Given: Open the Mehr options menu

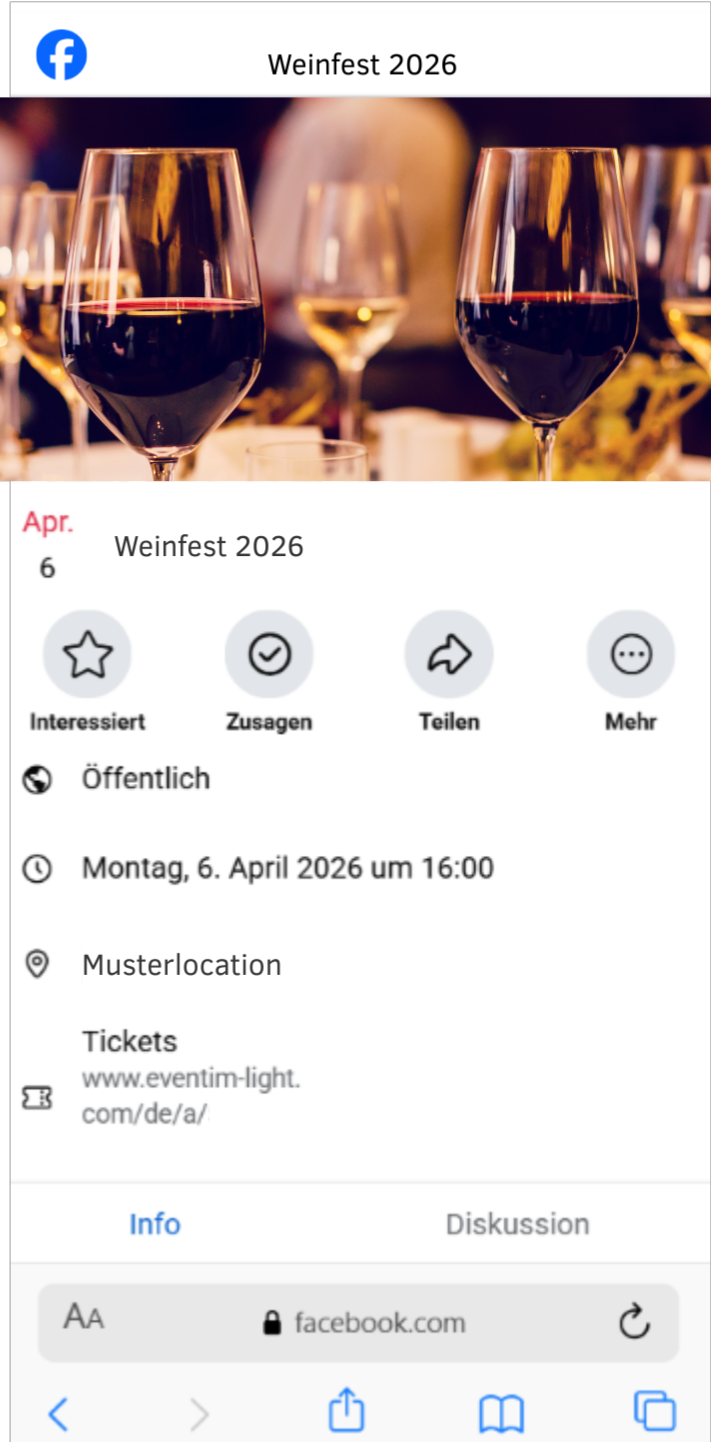Looking at the screenshot, I should tap(630, 655).
